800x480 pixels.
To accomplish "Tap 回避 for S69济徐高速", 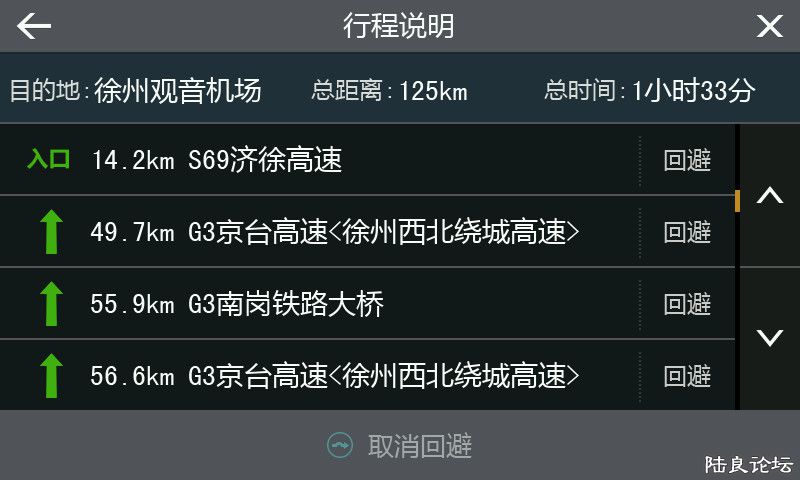I will coord(687,160).
